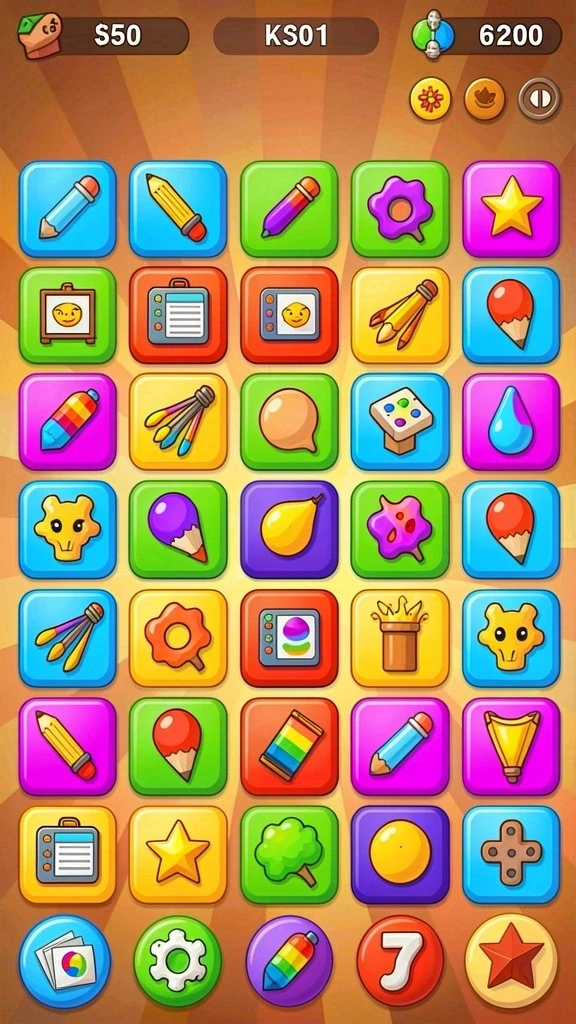The image size is (576, 1024).
Task: Tap the red number 7 button
Action: [400, 961]
